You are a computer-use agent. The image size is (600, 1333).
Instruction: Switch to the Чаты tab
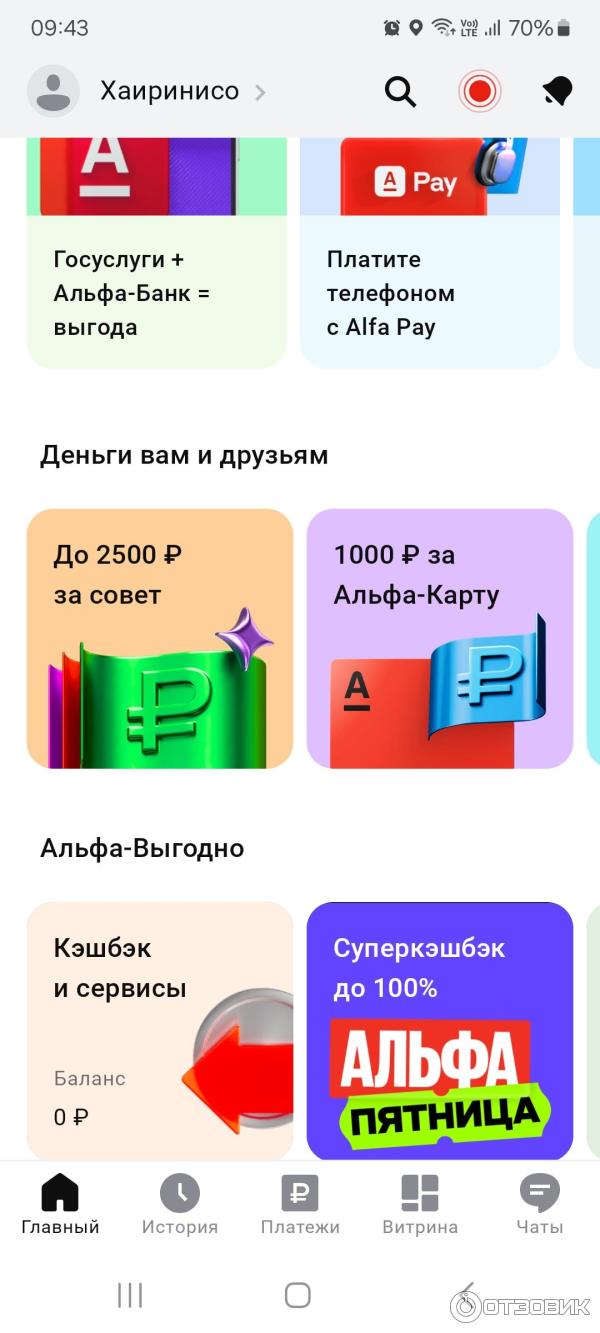[x=540, y=1205]
